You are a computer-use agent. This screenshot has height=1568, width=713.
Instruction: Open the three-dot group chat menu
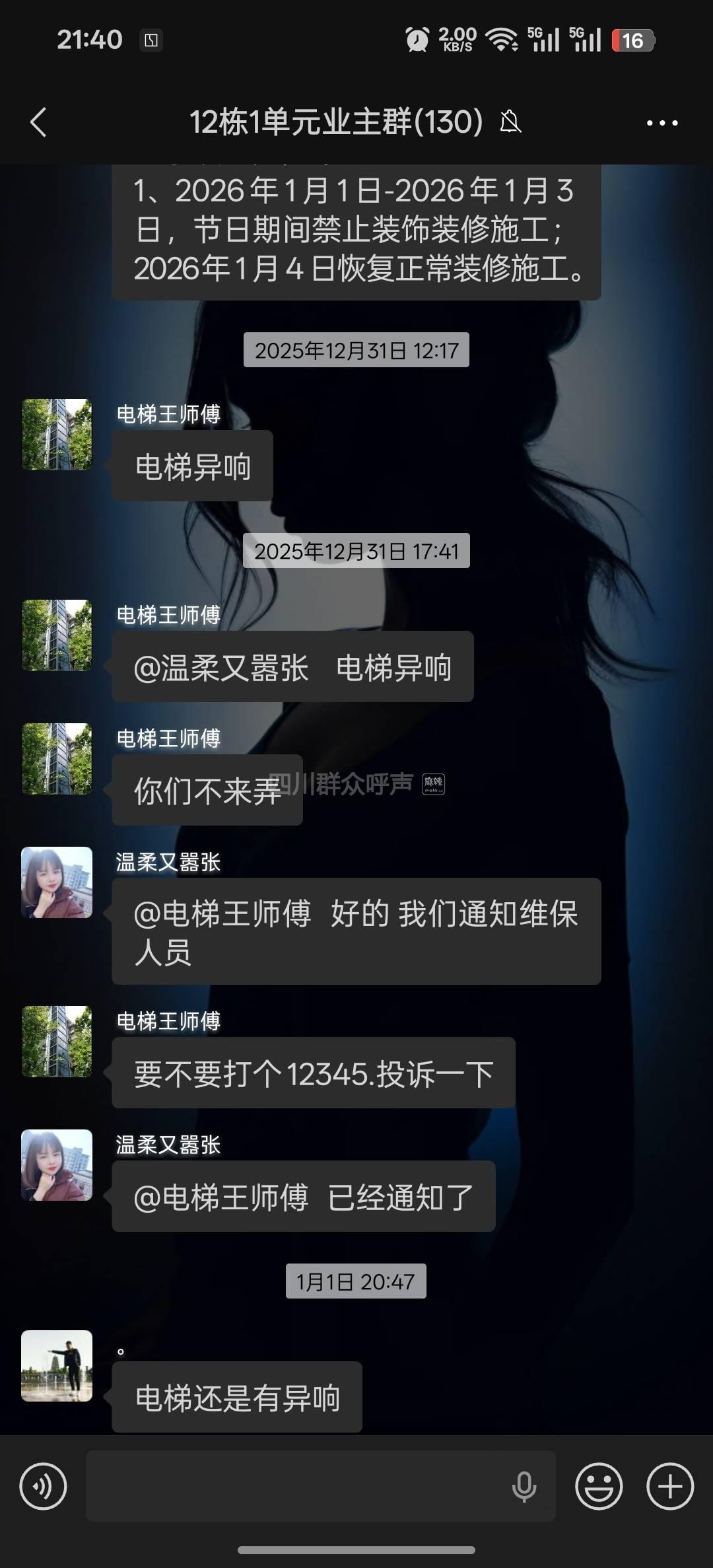tap(662, 123)
